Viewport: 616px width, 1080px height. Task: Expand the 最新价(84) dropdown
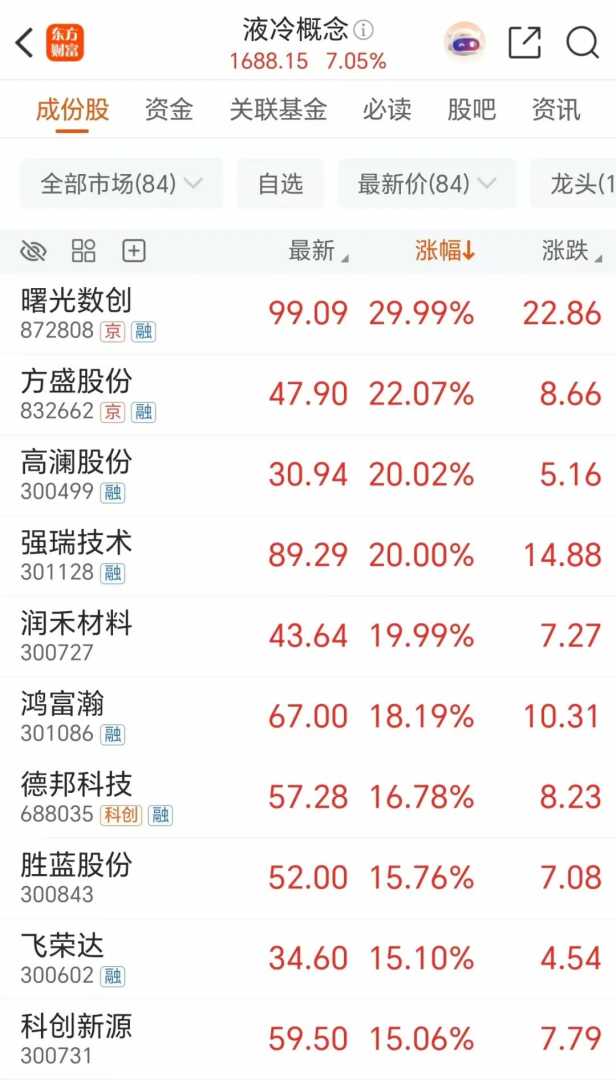coord(427,184)
